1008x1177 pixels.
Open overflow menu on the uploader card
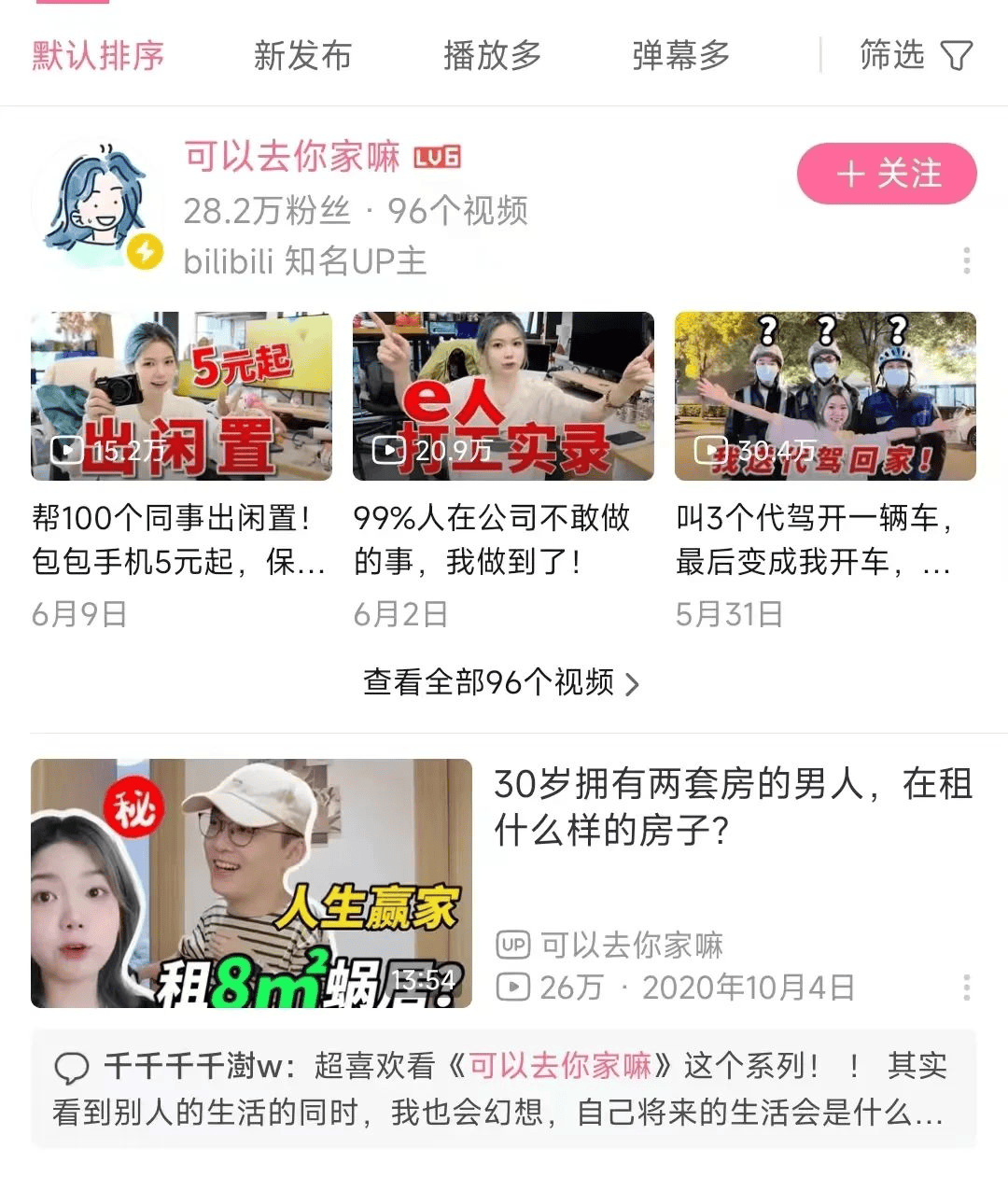pyautogui.click(x=966, y=260)
